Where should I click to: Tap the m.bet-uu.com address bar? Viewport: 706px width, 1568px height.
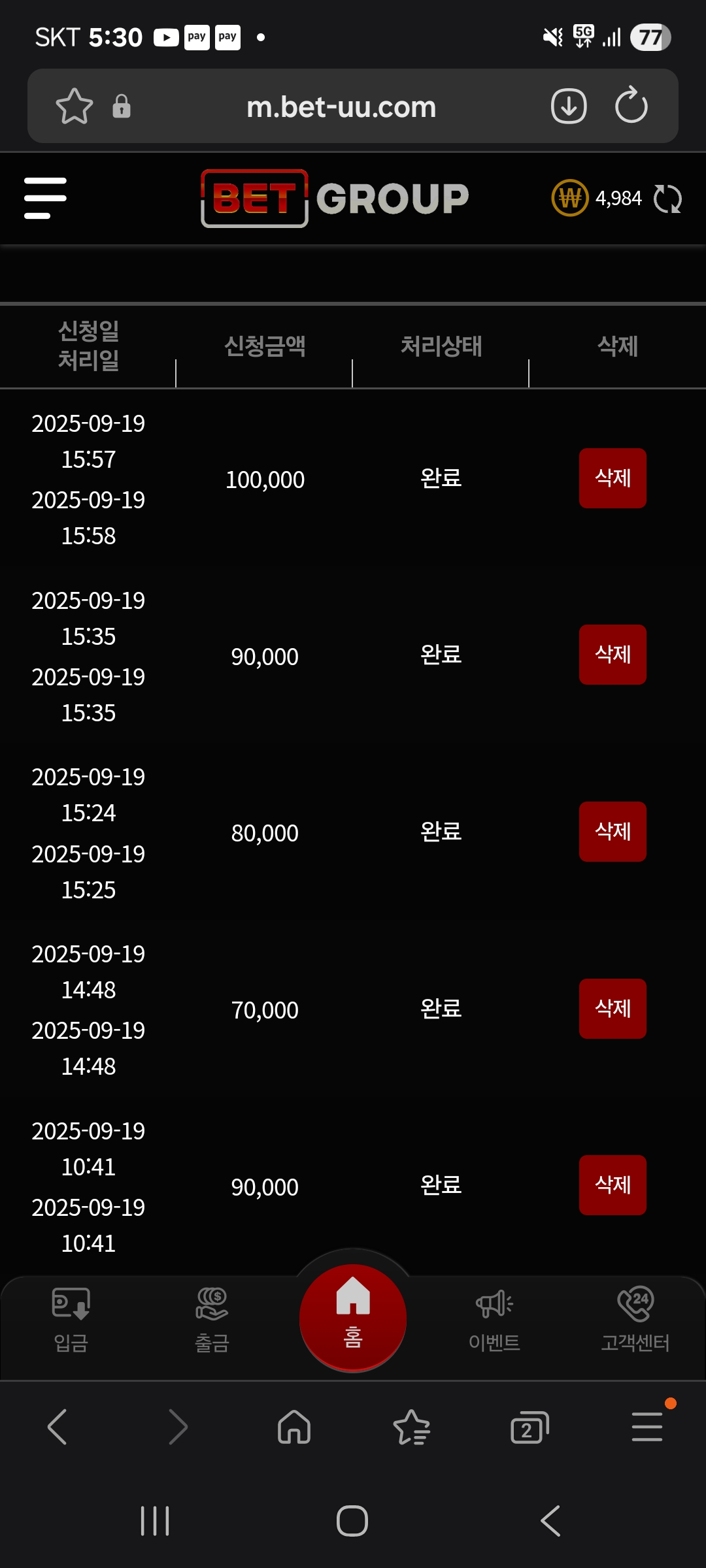[x=341, y=106]
